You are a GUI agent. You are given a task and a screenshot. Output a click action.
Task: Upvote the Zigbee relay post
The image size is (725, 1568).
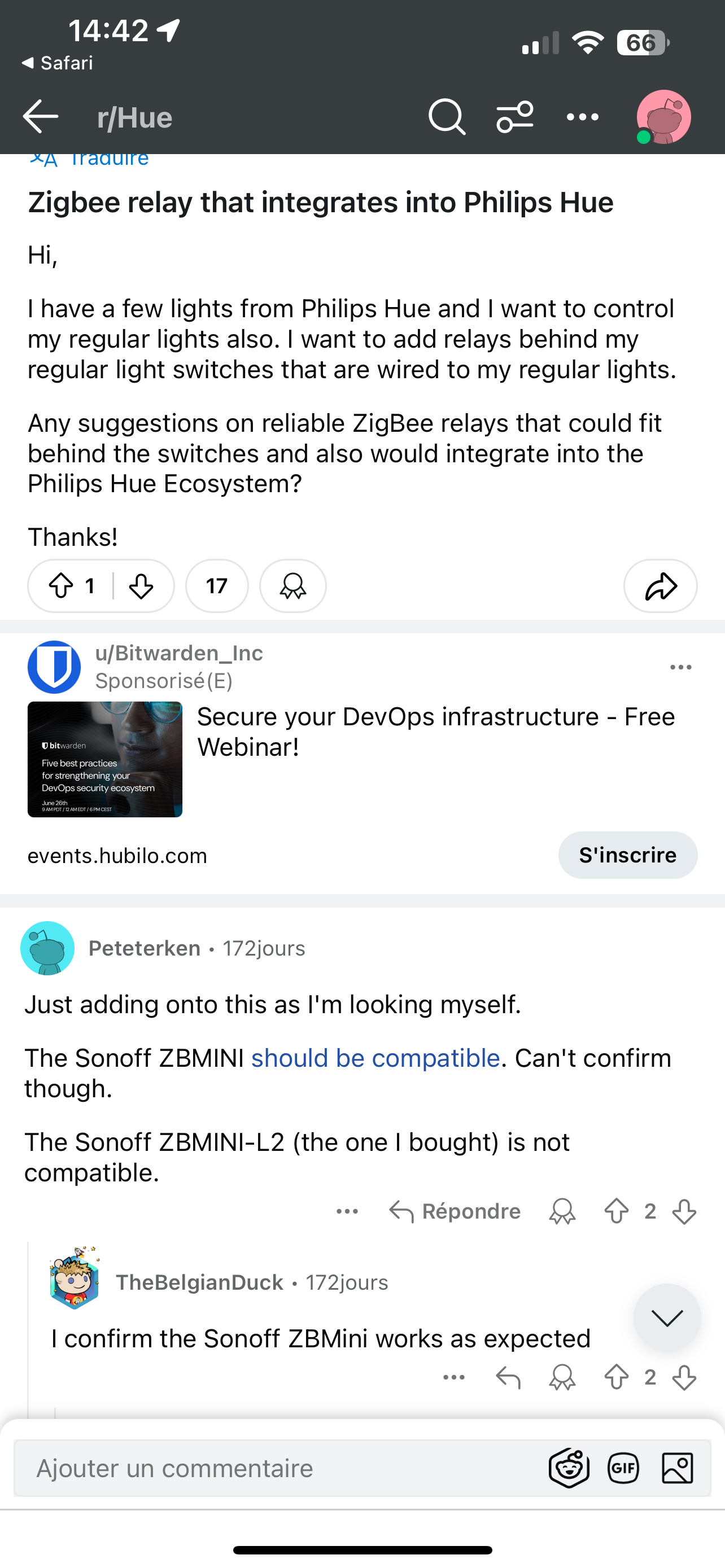pyautogui.click(x=61, y=585)
